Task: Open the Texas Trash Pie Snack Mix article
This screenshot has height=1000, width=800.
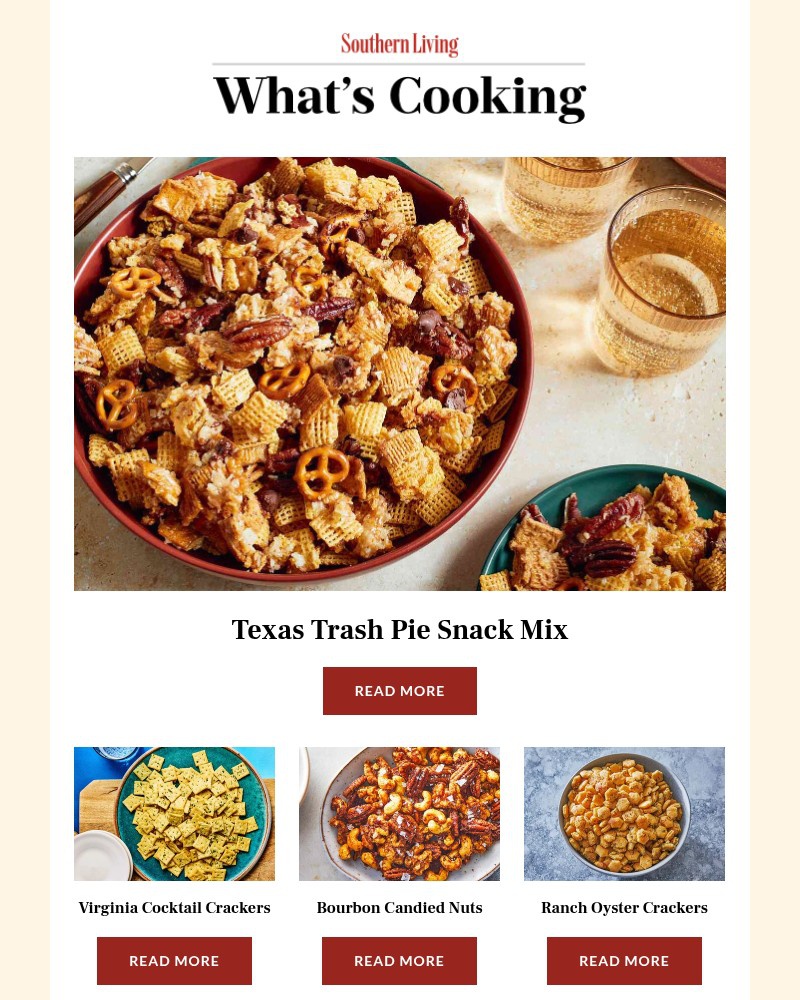Action: (x=400, y=630)
